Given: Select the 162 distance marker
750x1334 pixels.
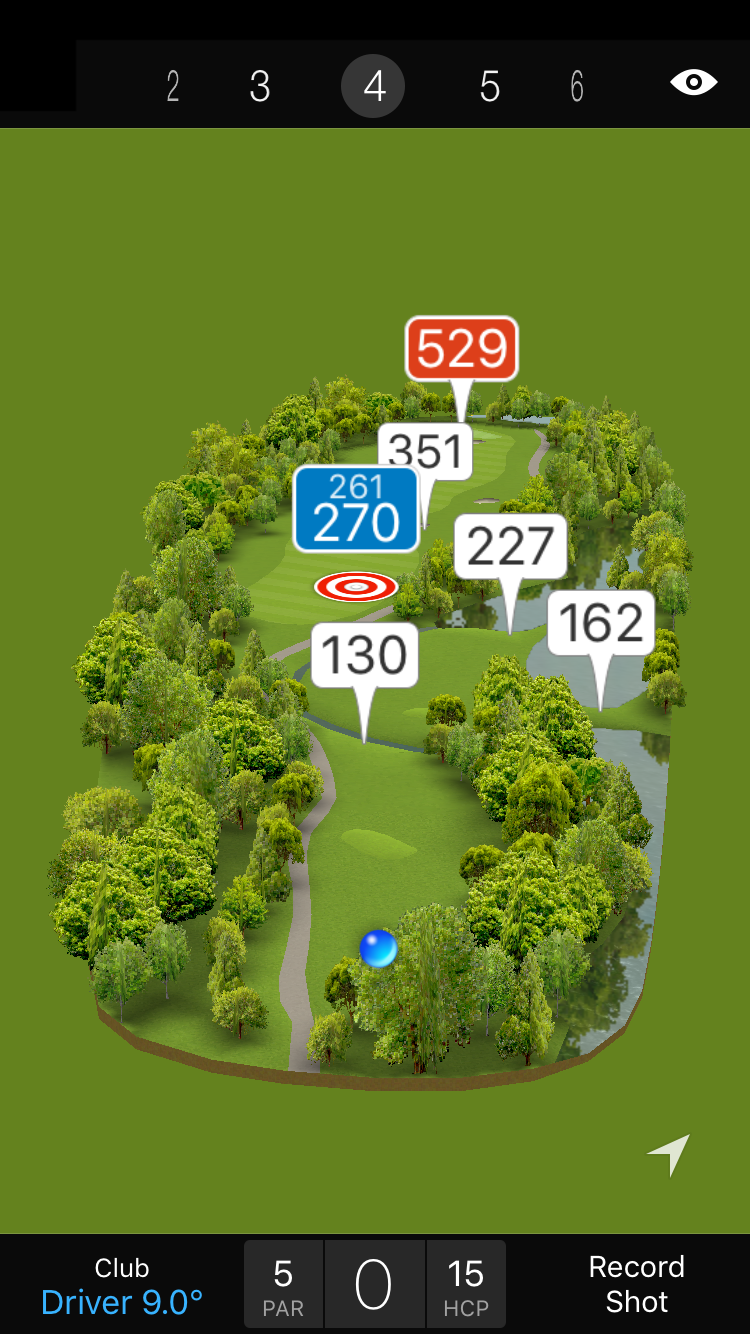Looking at the screenshot, I should (601, 623).
